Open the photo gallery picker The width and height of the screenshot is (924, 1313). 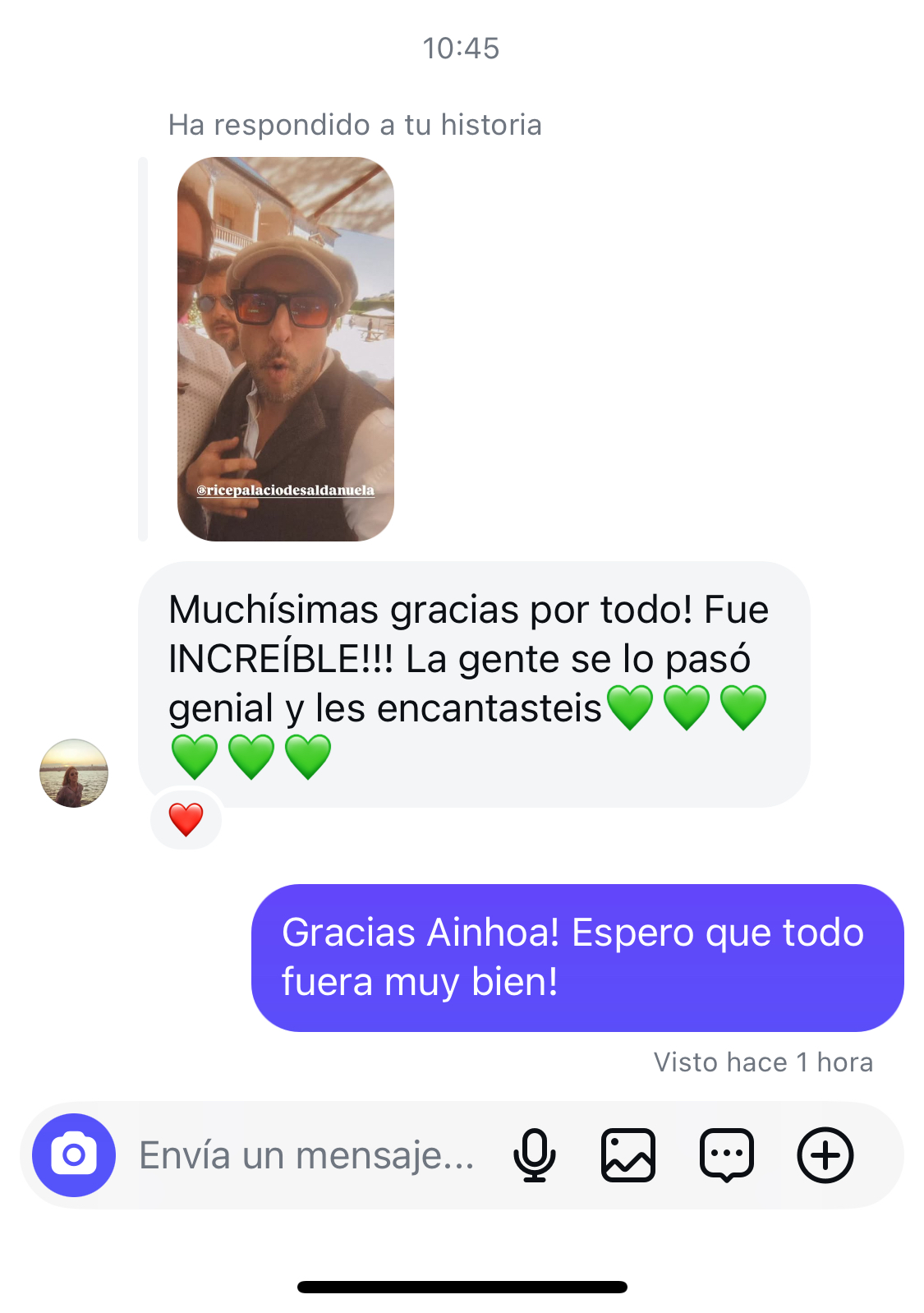tap(628, 1154)
